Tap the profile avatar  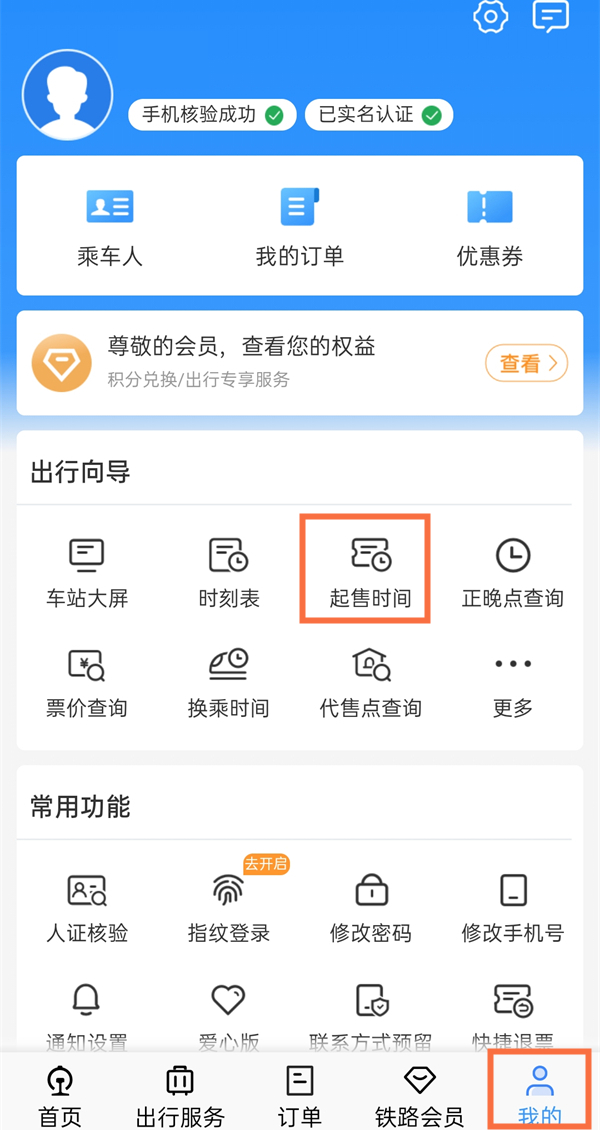[x=68, y=95]
